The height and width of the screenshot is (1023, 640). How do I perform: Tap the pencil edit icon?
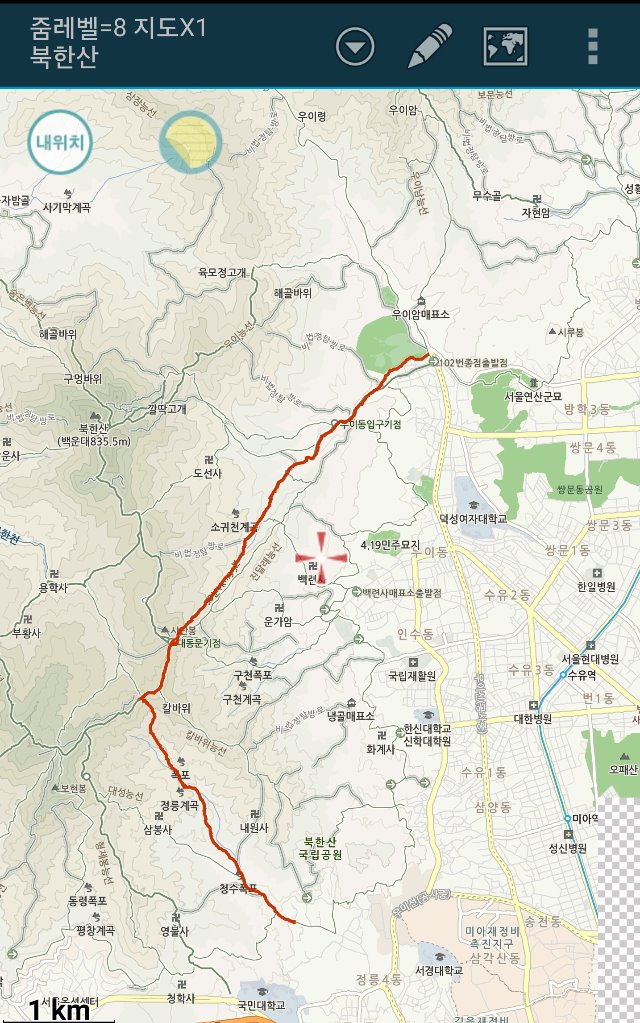pos(430,45)
